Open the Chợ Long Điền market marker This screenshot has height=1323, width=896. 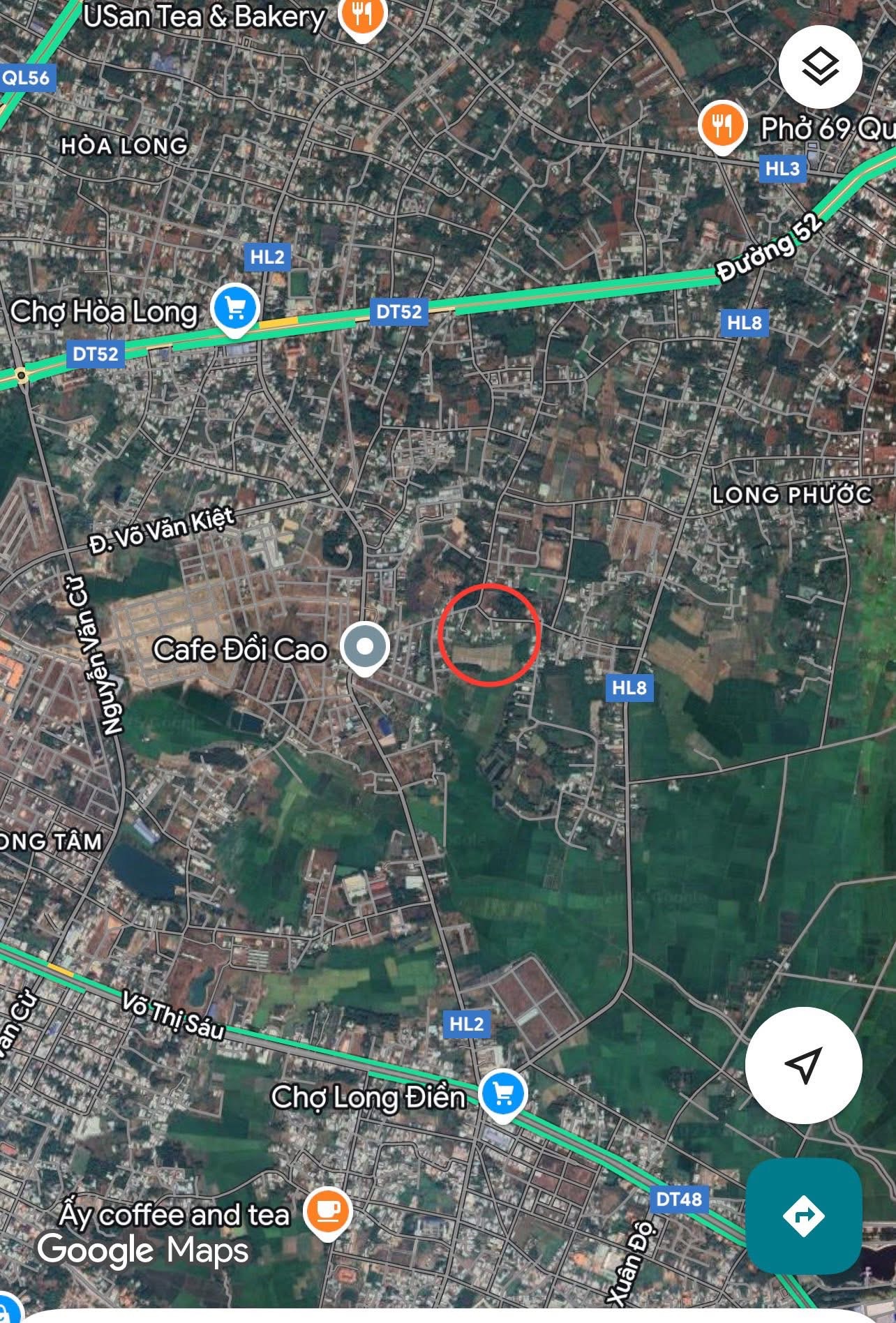point(503,1093)
